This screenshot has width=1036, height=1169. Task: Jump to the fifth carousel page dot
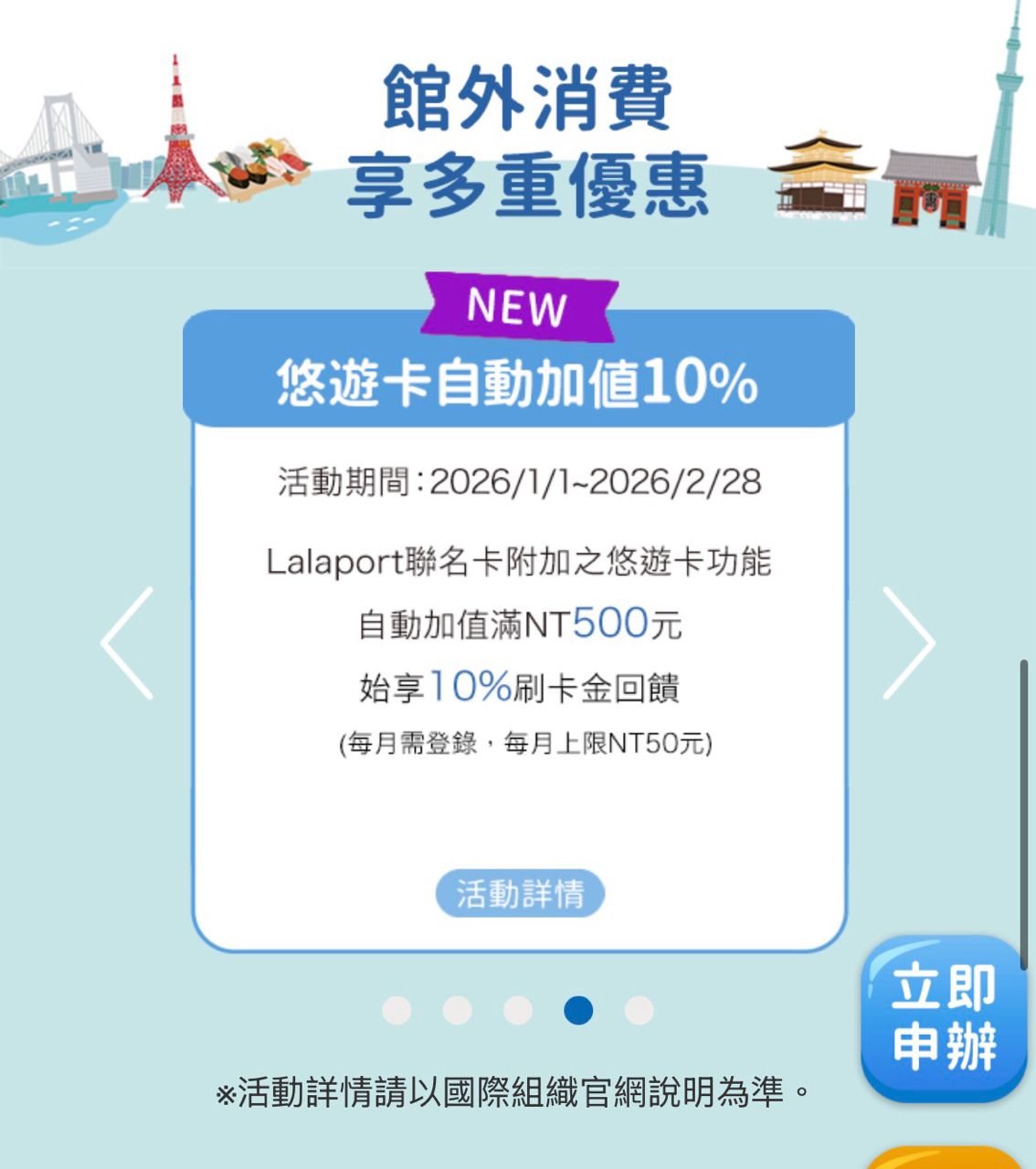coord(639,1010)
